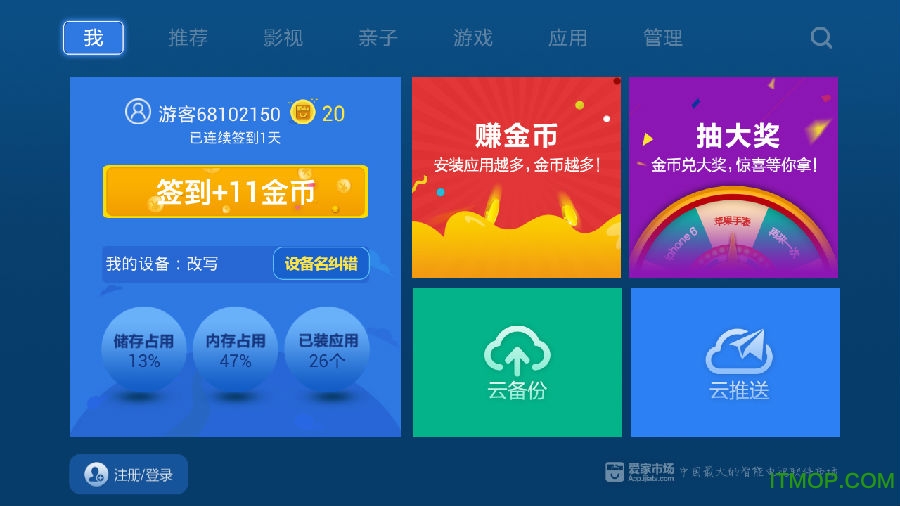Switch to the 影视 tab
The width and height of the screenshot is (900, 506).
283,38
